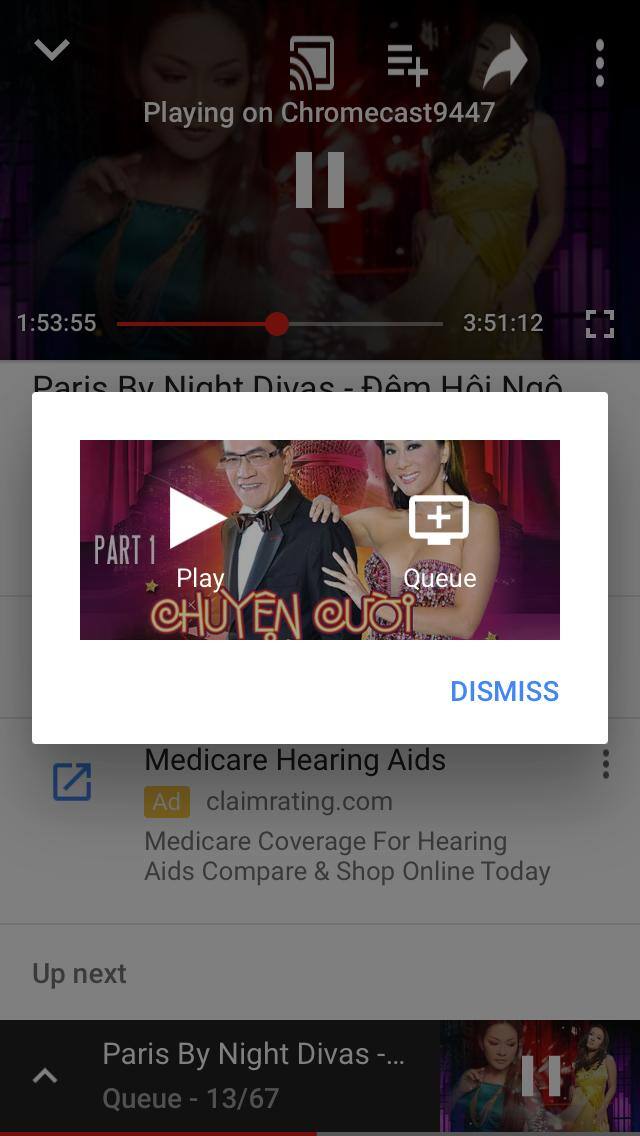The height and width of the screenshot is (1136, 640).
Task: Open the Medicare Hearing Aids ad
Action: pos(295,760)
